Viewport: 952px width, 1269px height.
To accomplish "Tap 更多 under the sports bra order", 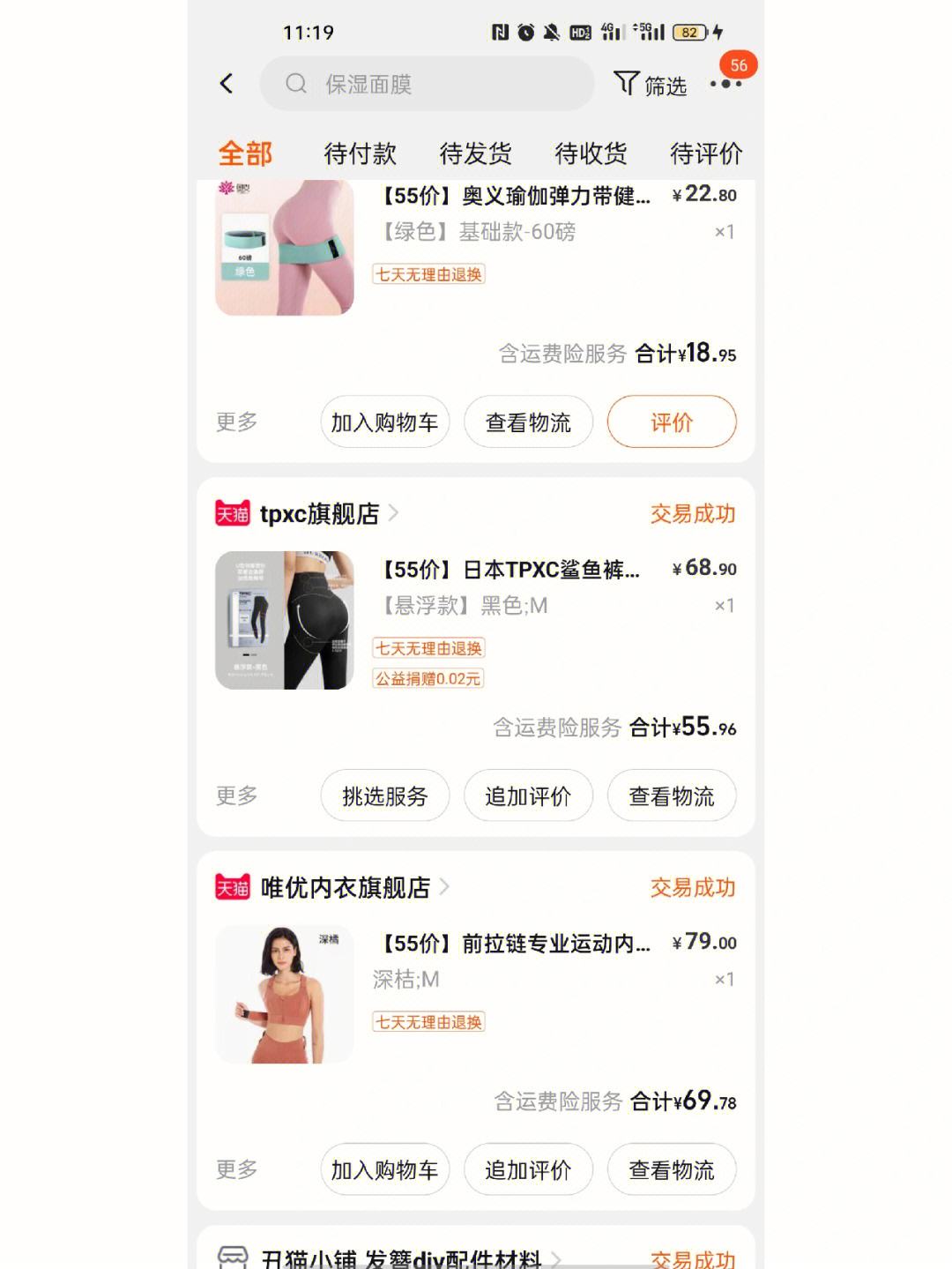I will [236, 1169].
